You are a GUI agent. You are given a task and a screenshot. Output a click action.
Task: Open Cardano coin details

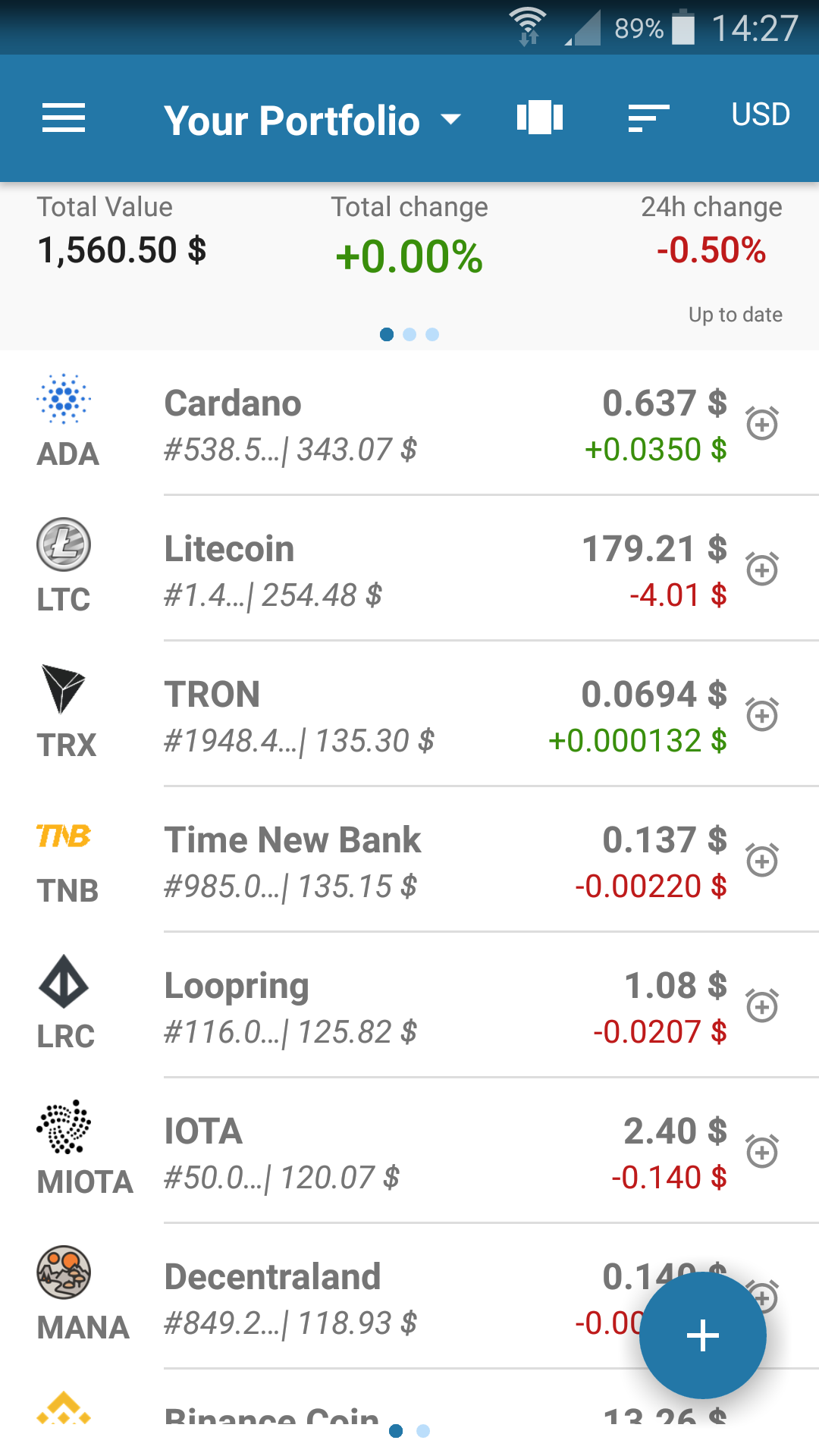click(379, 425)
